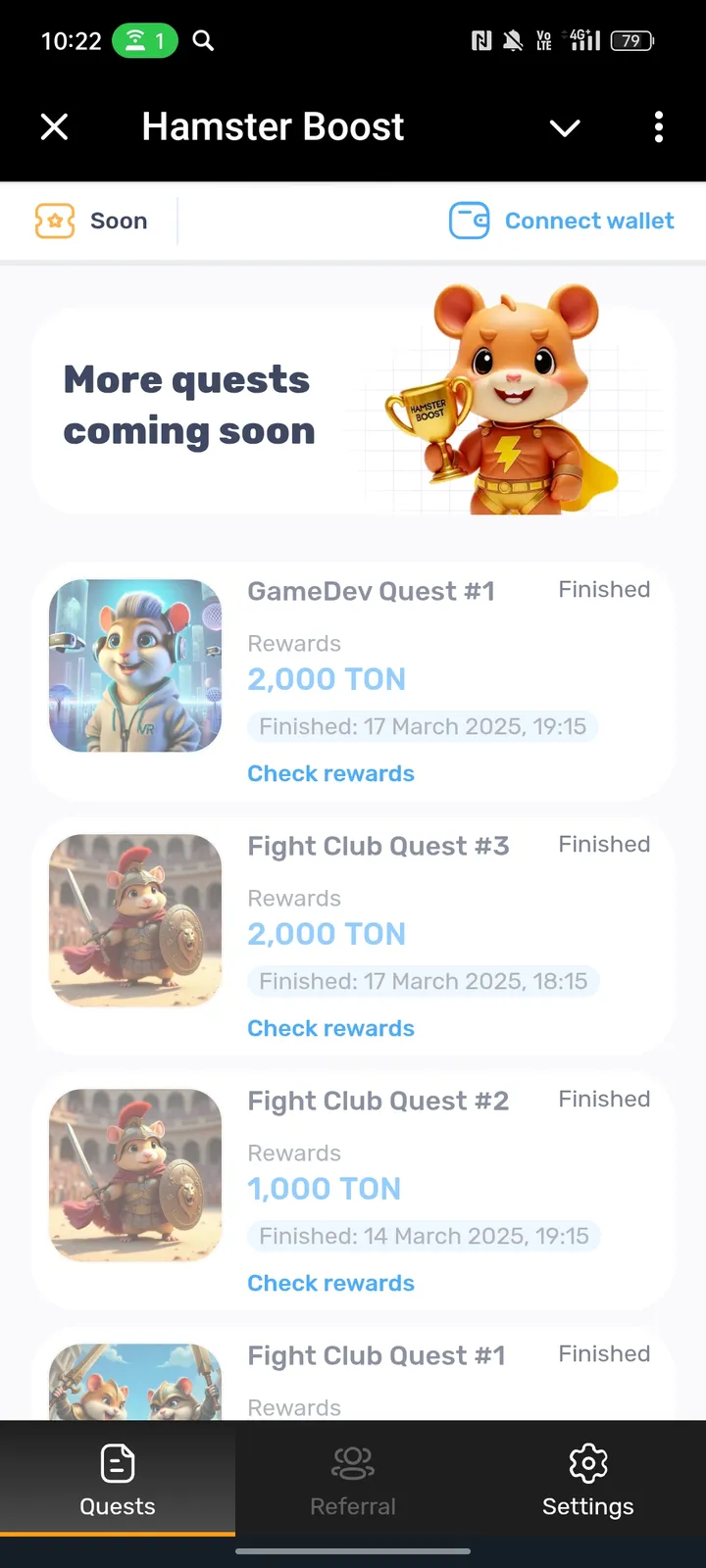Viewport: 706px width, 1568px height.
Task: Tap the Finished status on Fight Club Quest #3
Action: click(604, 844)
